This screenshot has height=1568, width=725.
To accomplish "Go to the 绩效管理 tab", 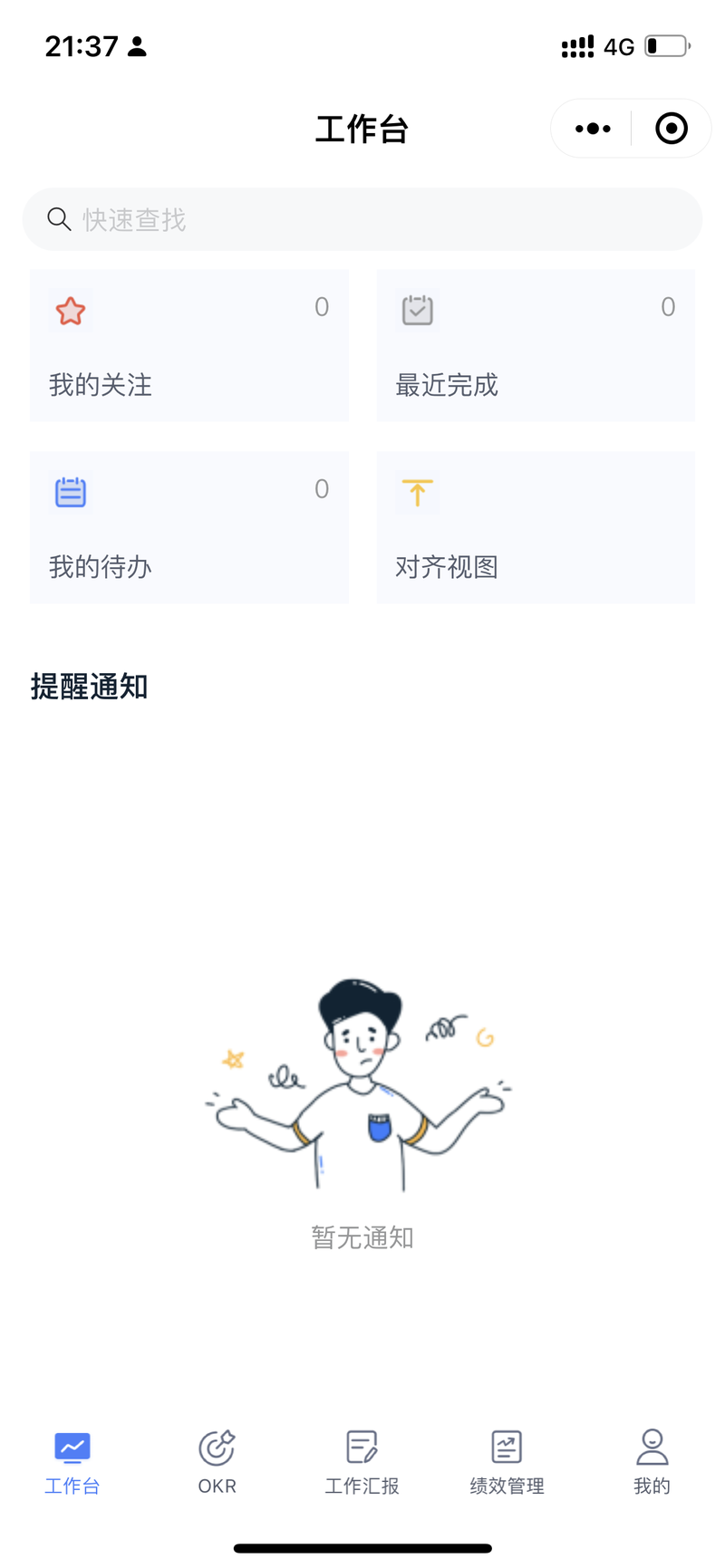I will (507, 1462).
